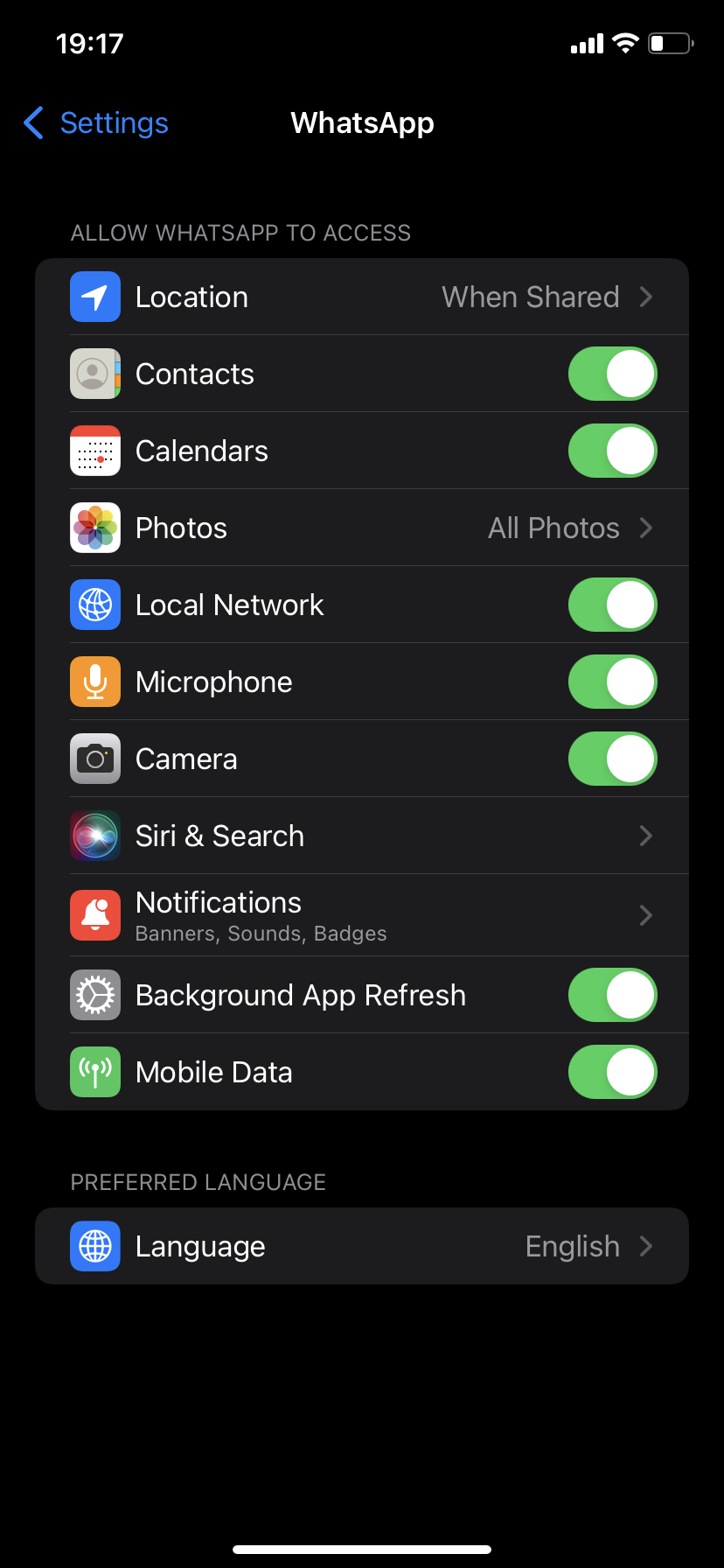Click the Calendars icon
Image resolution: width=724 pixels, height=1568 pixels.
click(x=94, y=451)
